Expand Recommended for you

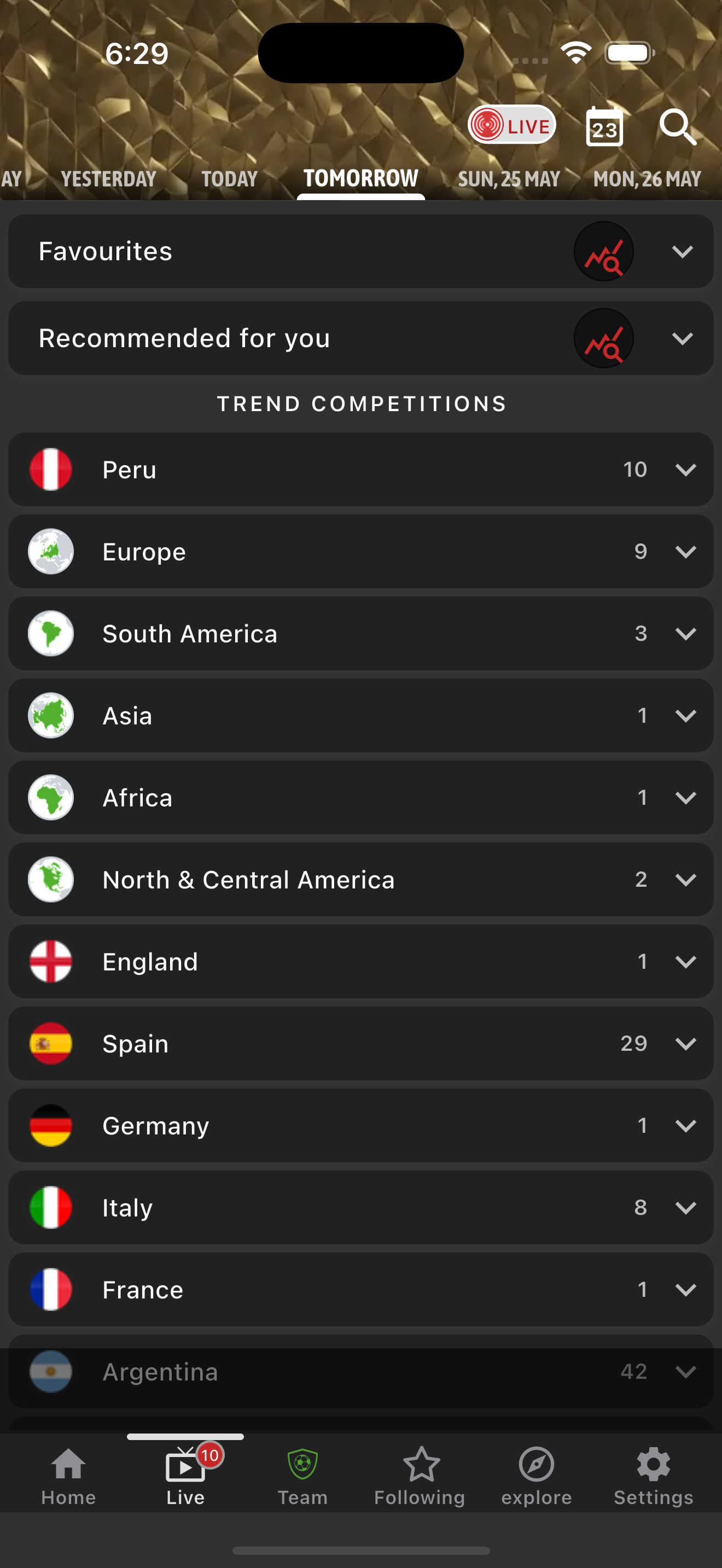(x=683, y=338)
